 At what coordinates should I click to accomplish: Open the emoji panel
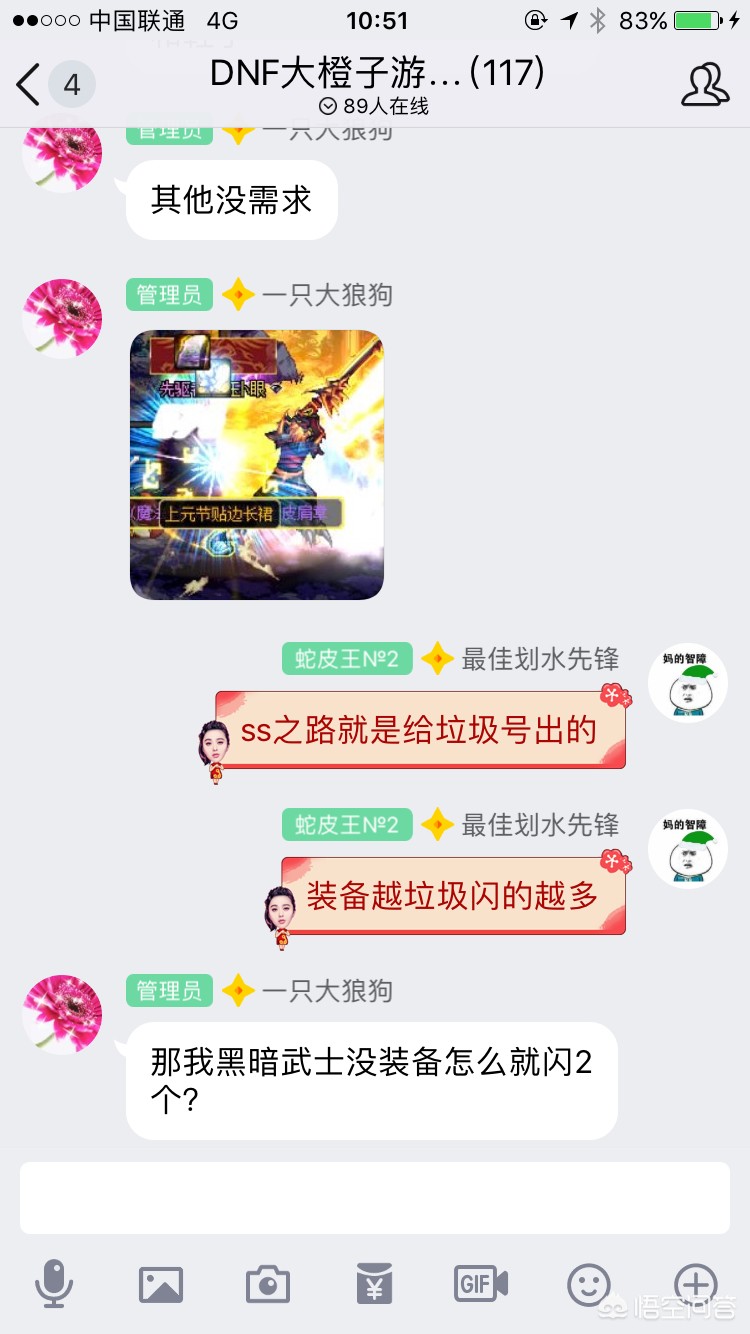(x=588, y=1283)
